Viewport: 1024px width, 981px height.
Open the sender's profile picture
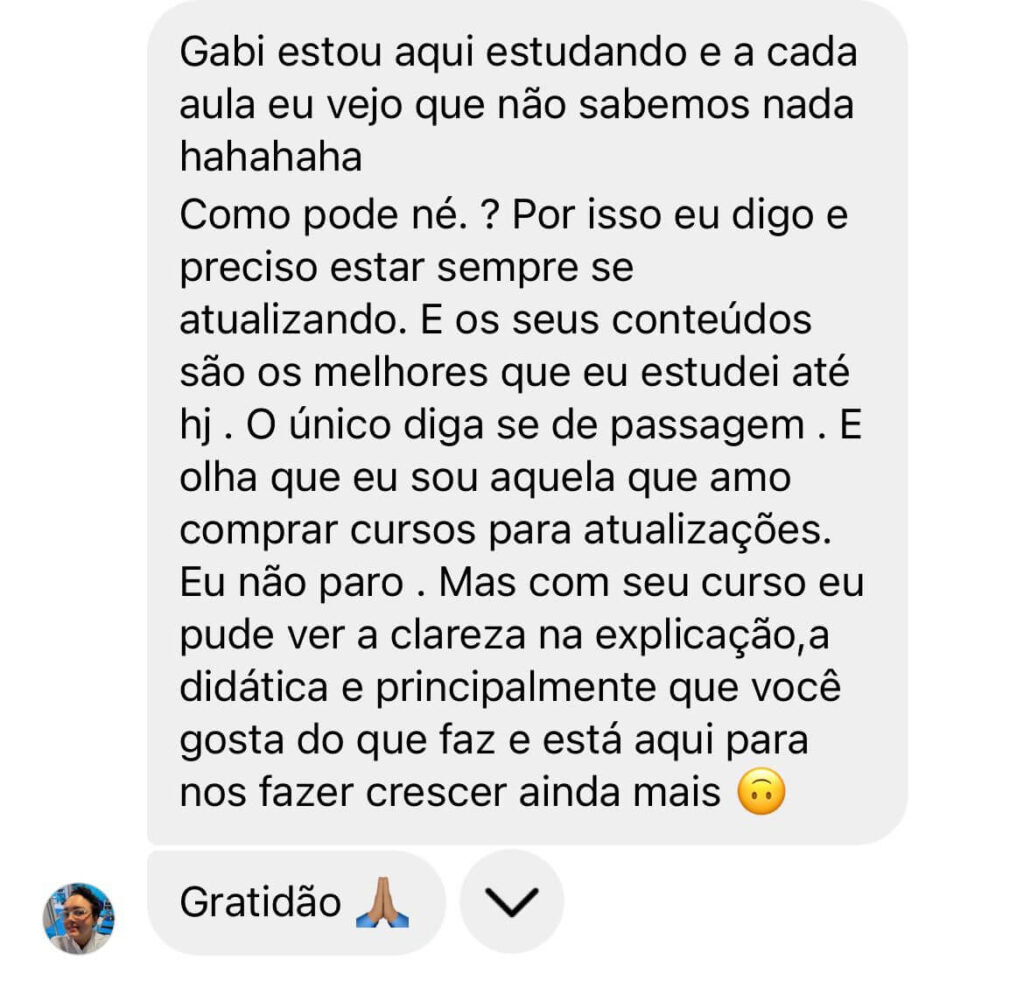78,918
